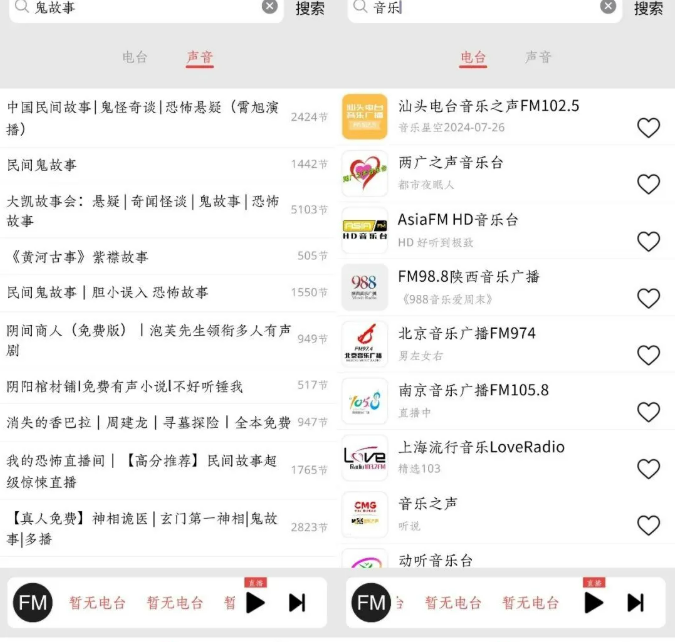The height and width of the screenshot is (642, 682).
Task: Like the AsiaFM HD音乐台 station
Action: (649, 241)
